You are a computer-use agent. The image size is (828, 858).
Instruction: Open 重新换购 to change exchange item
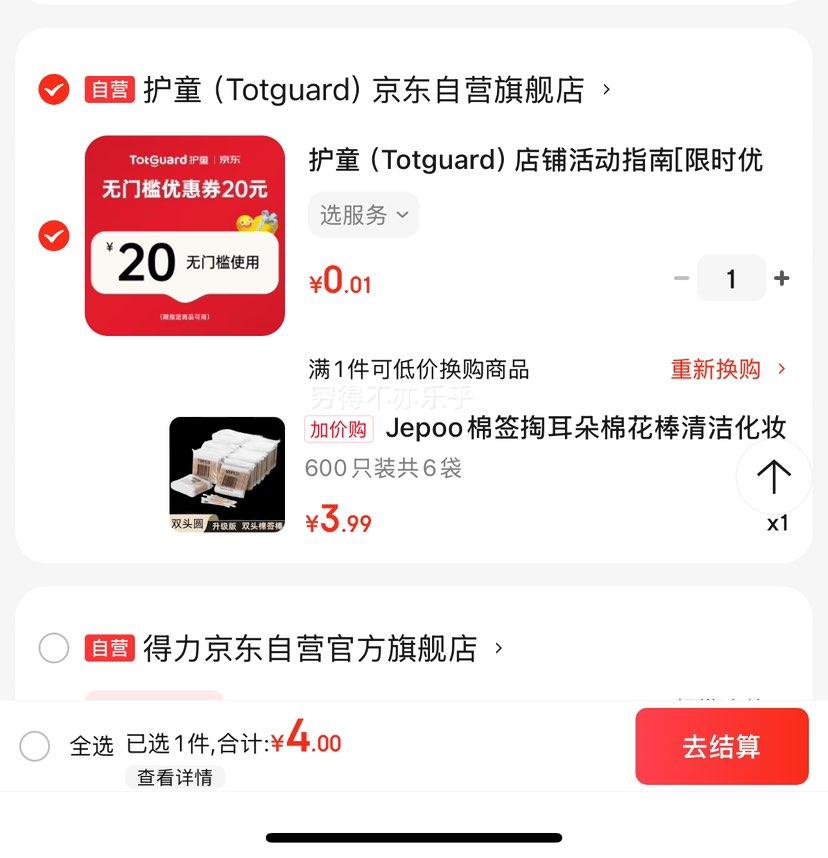tap(714, 369)
